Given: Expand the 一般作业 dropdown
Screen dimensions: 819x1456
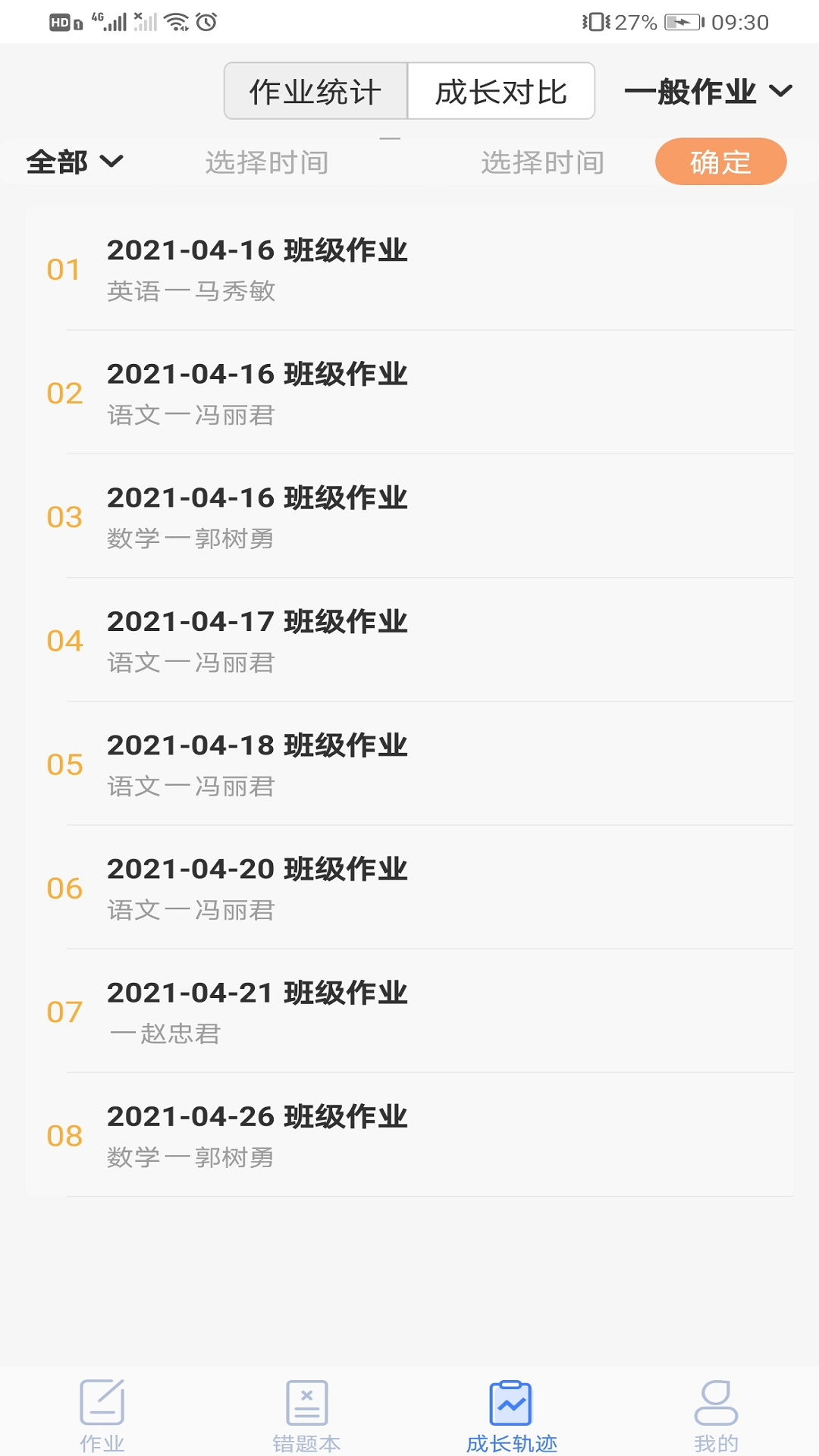Looking at the screenshot, I should click(x=708, y=92).
